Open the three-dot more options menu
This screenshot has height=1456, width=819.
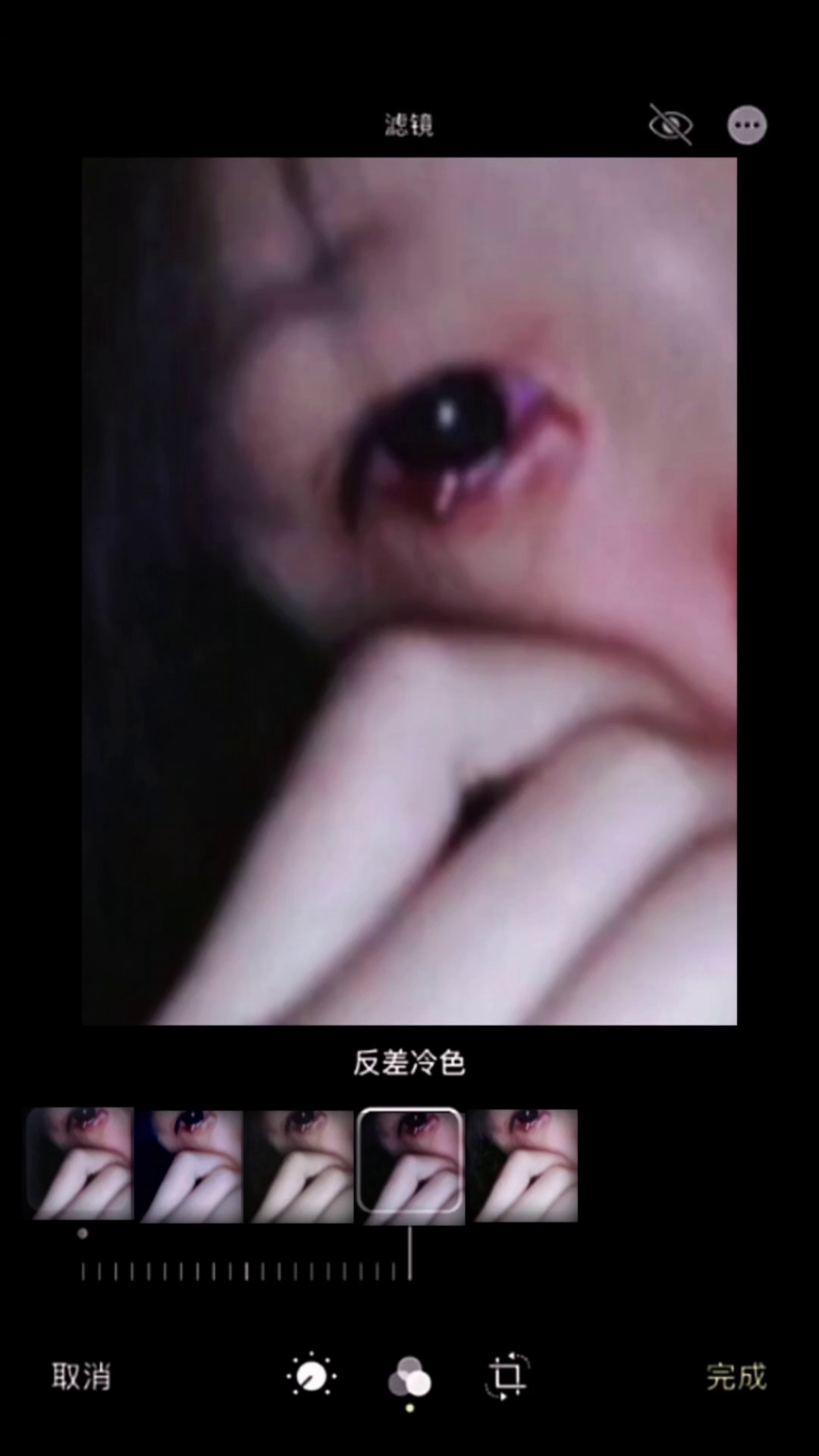(747, 125)
